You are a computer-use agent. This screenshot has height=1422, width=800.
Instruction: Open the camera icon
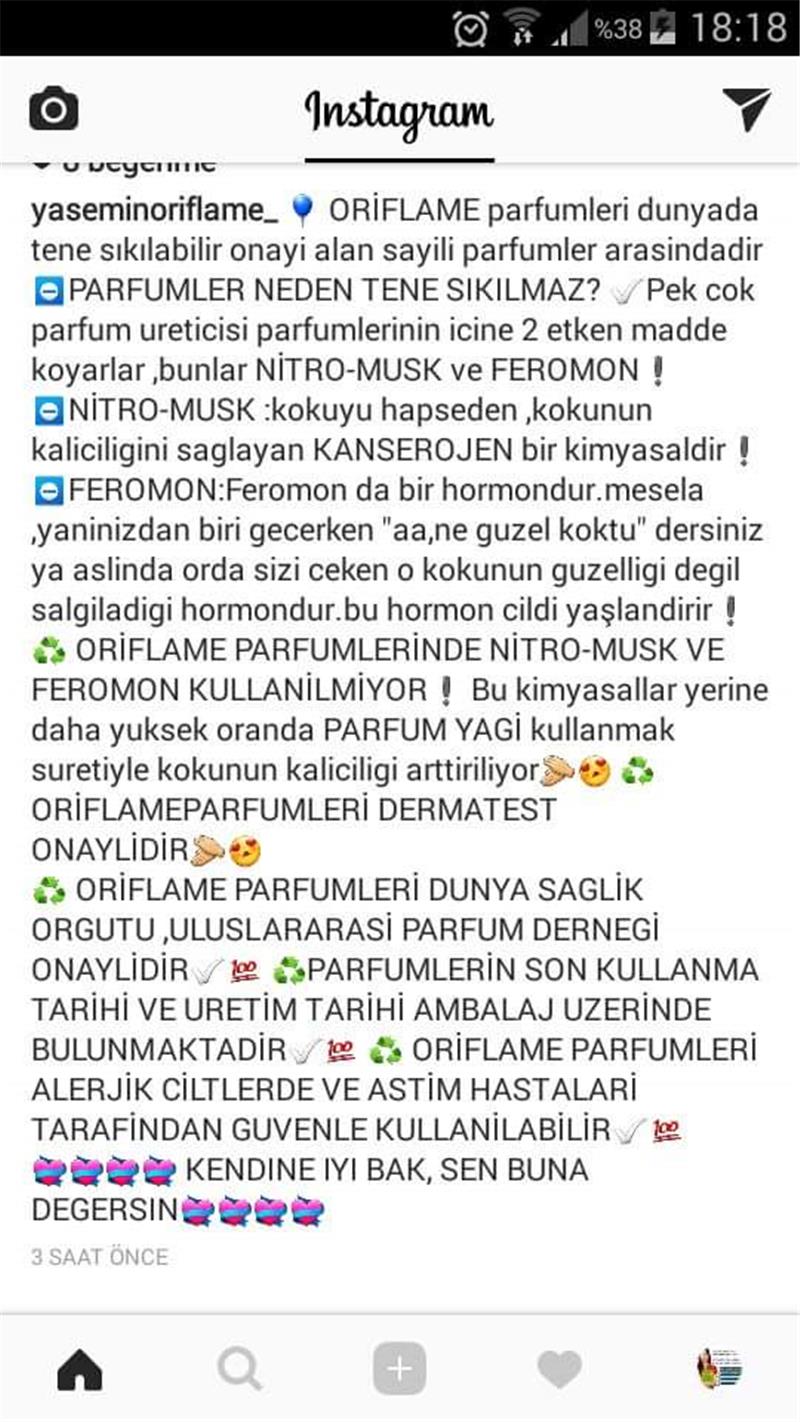point(54,109)
